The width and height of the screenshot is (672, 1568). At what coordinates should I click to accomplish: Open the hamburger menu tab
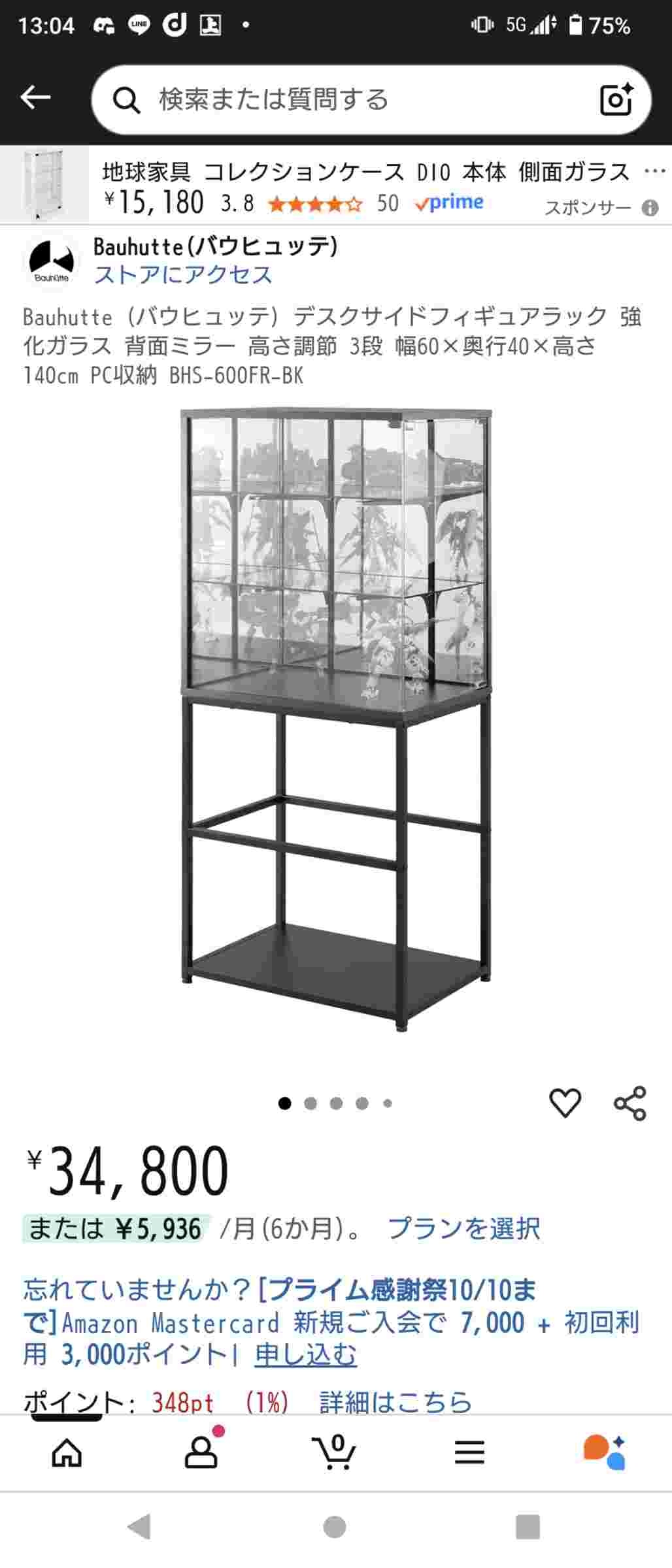(469, 1453)
